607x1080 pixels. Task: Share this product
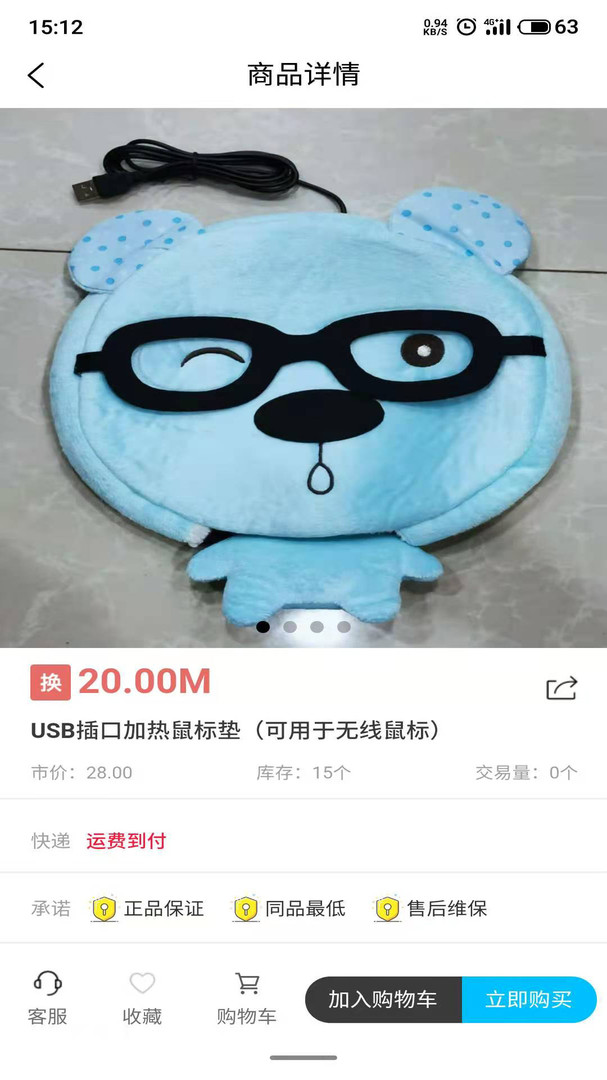(x=562, y=688)
